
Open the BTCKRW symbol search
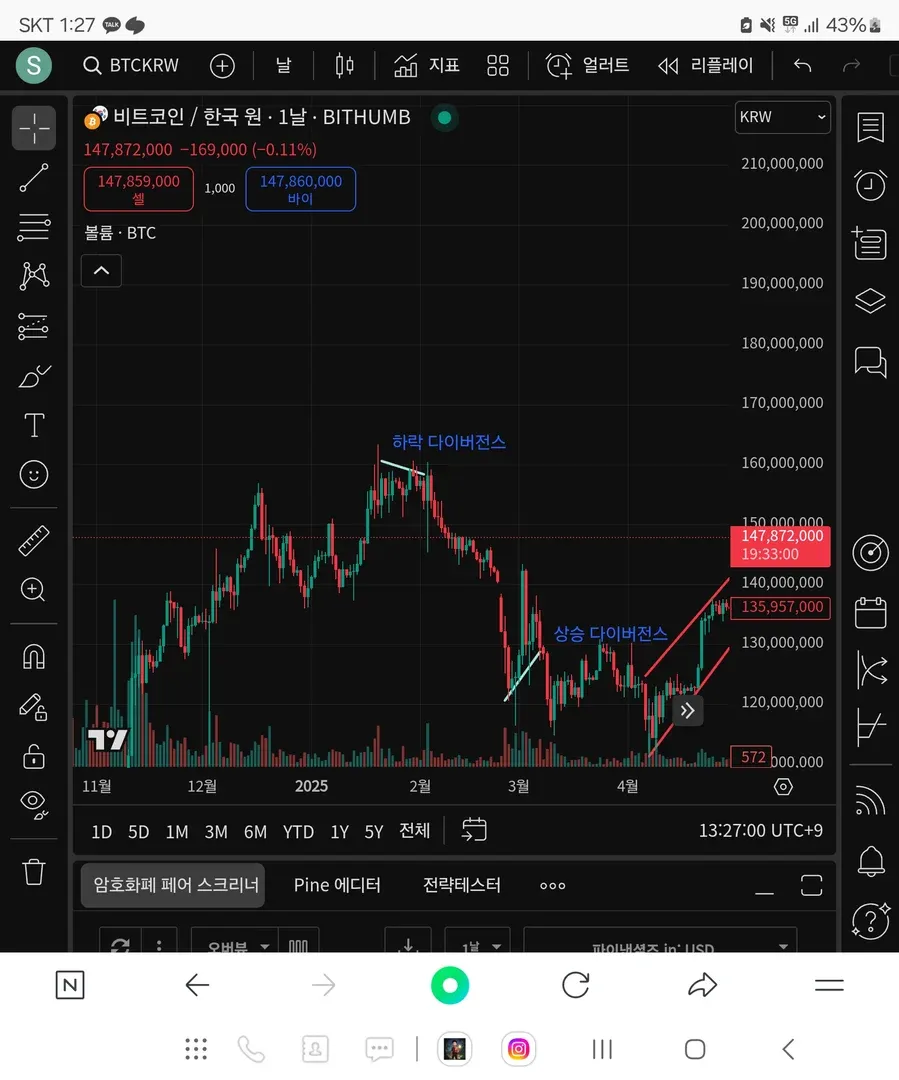[x=131, y=66]
